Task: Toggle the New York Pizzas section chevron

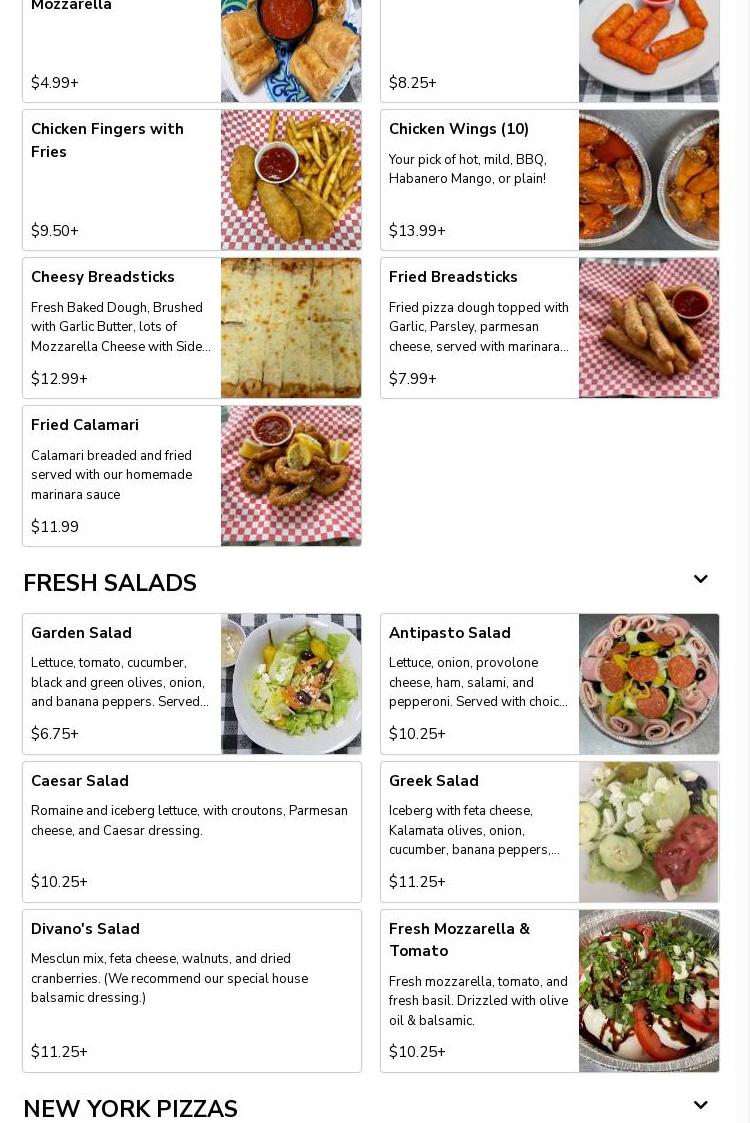Action: click(x=701, y=1105)
